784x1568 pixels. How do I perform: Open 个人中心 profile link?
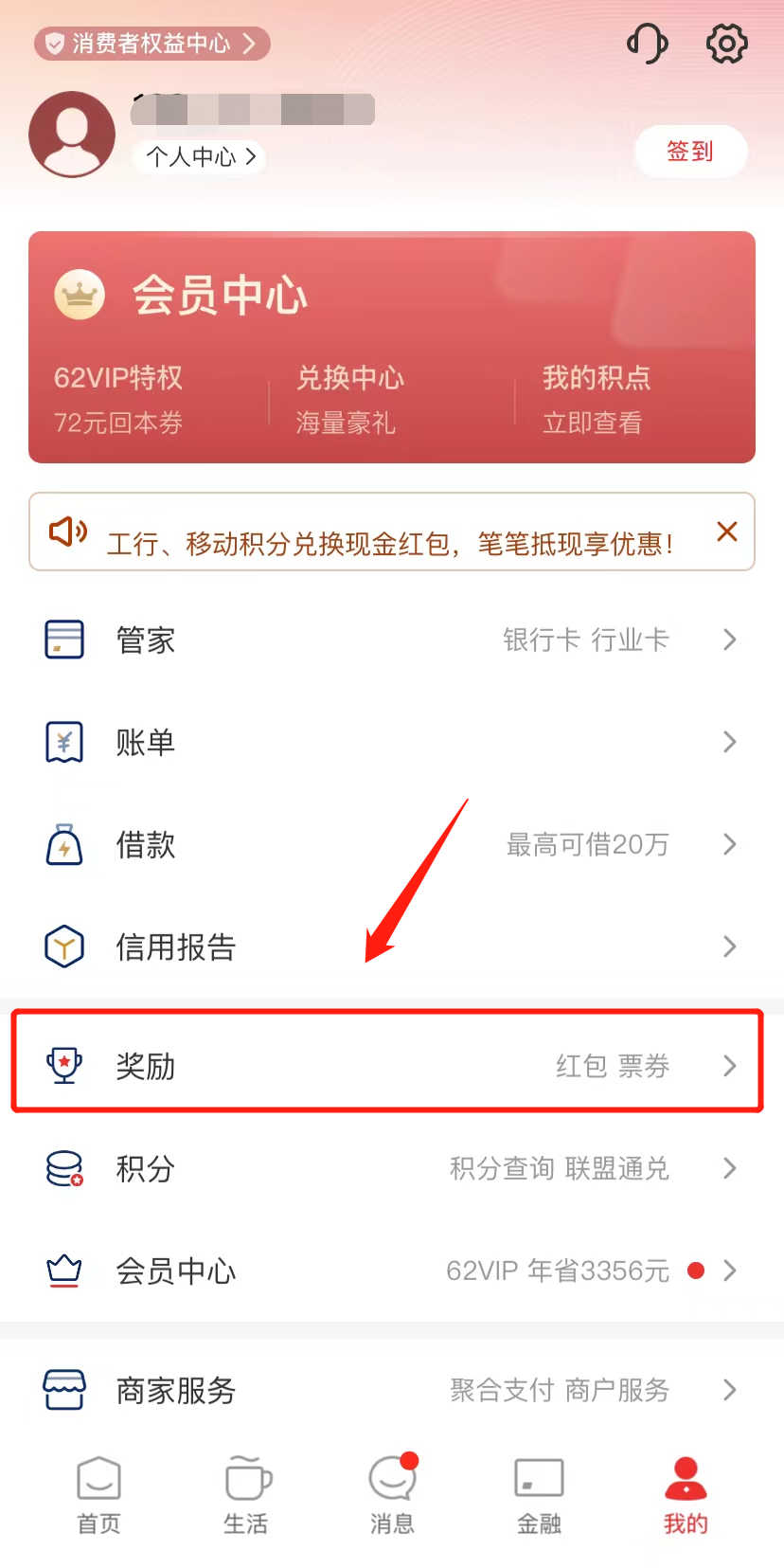click(x=200, y=156)
